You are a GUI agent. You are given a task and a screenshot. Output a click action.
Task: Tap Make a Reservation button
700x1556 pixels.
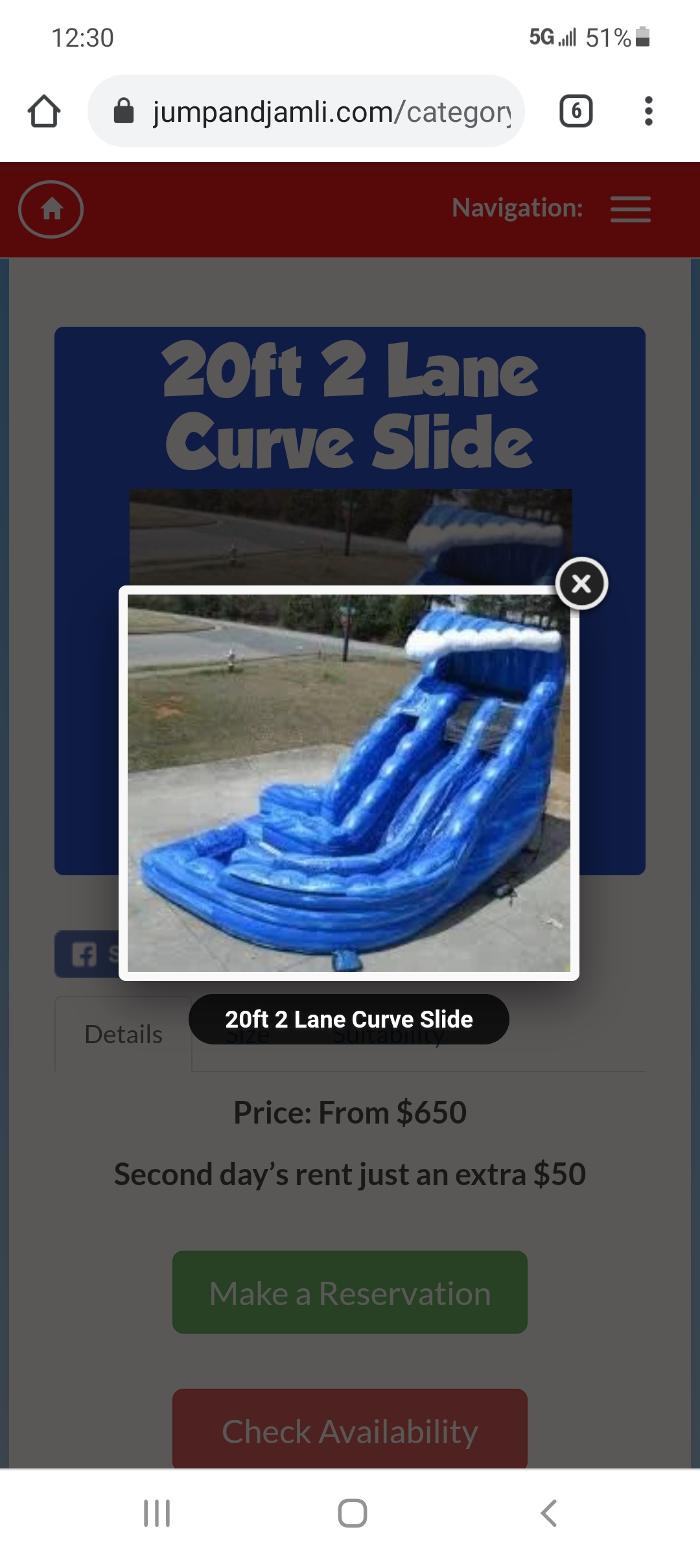click(349, 1292)
